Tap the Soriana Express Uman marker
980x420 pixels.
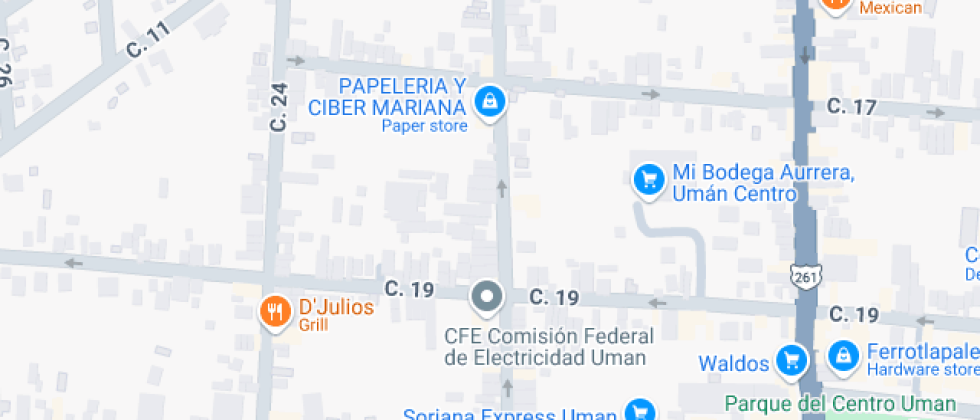(x=639, y=412)
